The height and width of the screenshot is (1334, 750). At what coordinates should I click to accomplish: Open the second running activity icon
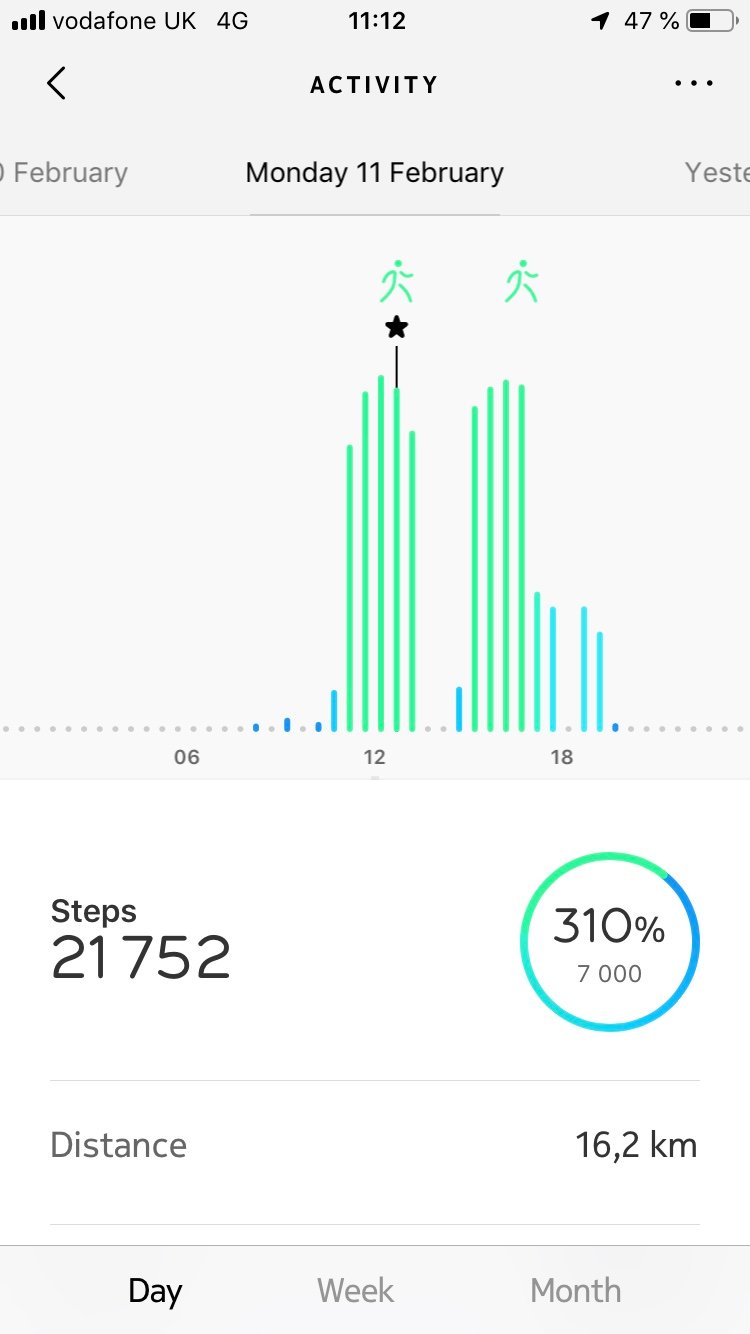[x=521, y=281]
